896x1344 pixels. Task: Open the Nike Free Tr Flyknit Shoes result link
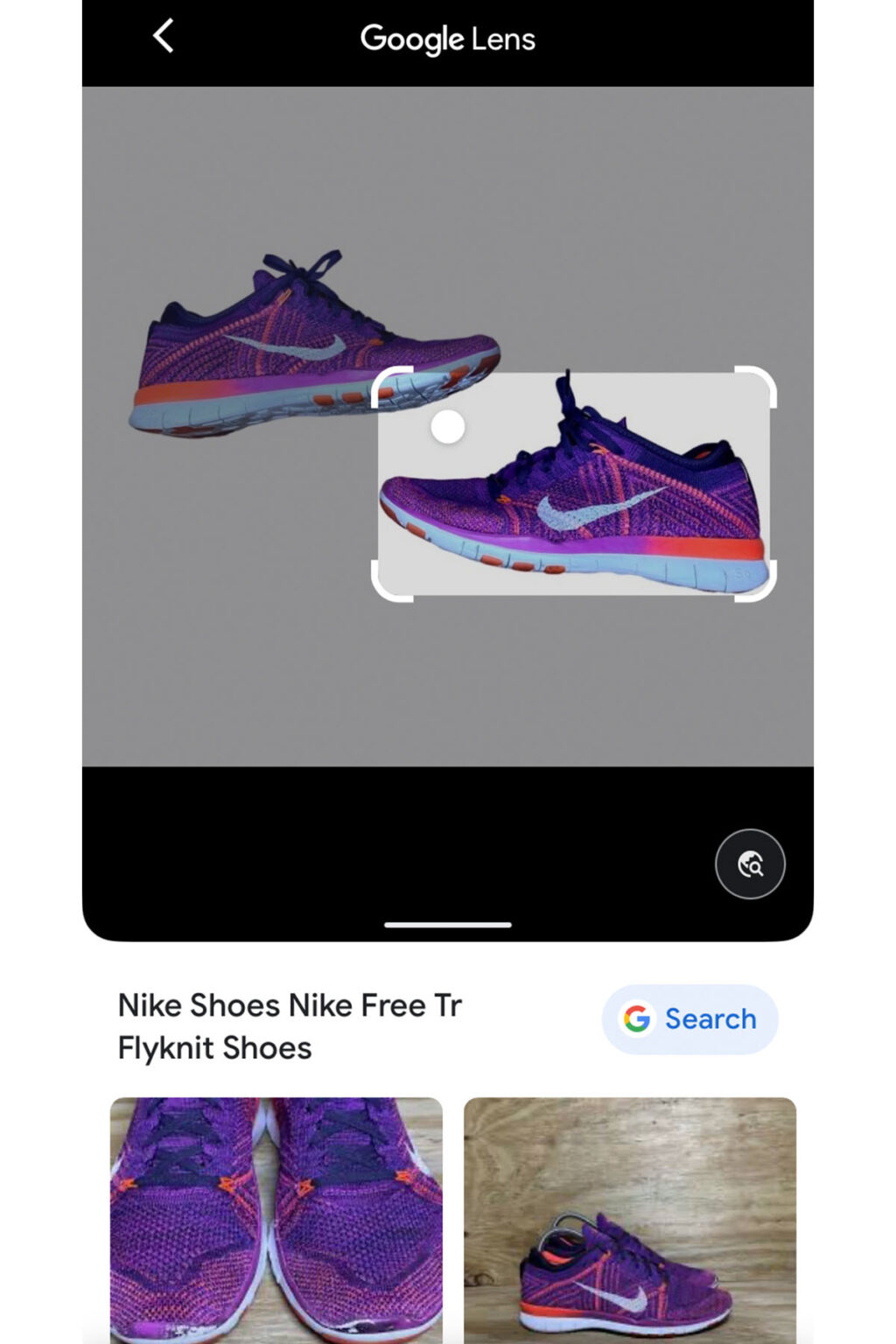tap(290, 1025)
